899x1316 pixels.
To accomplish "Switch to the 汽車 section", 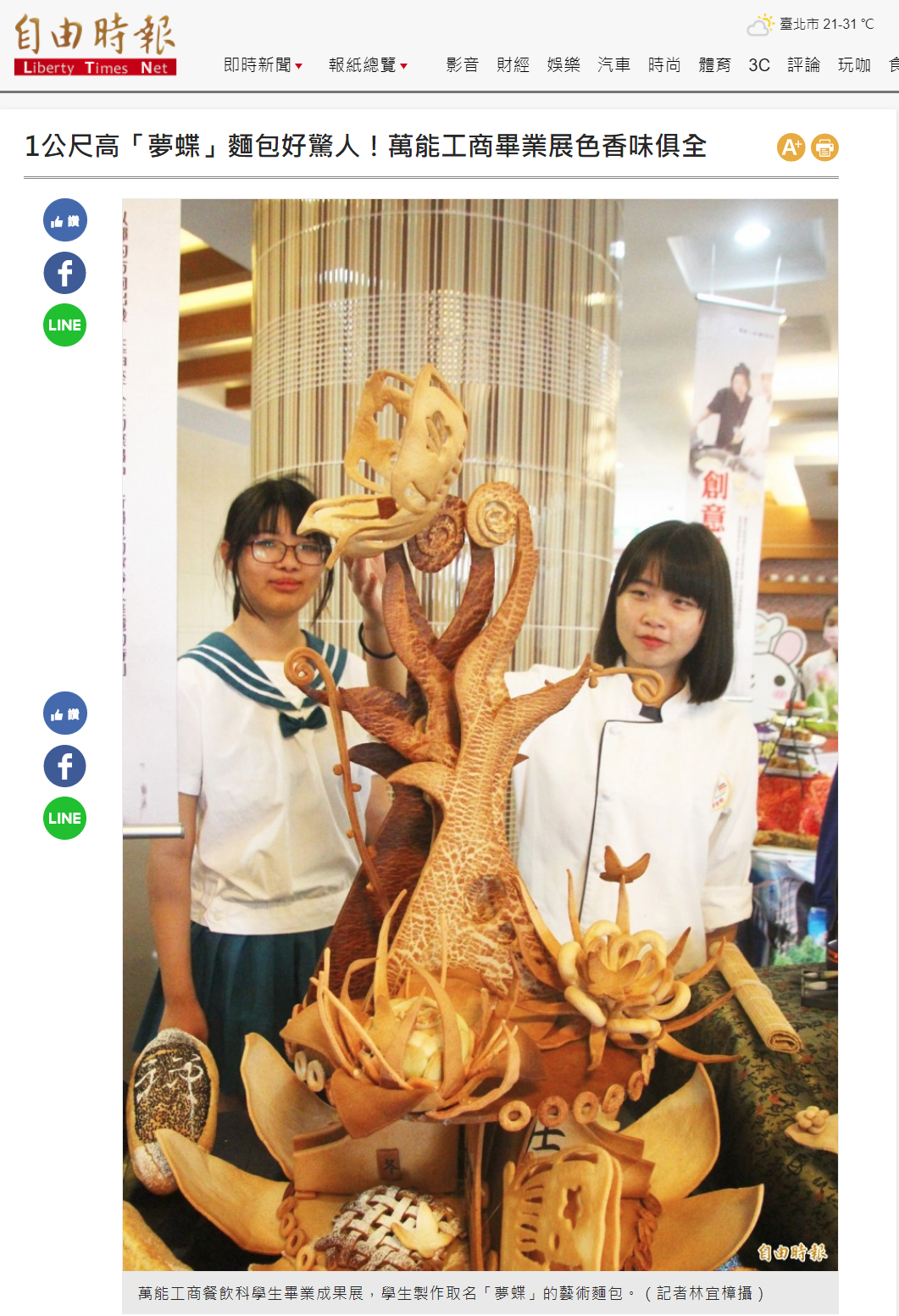I will 613,65.
